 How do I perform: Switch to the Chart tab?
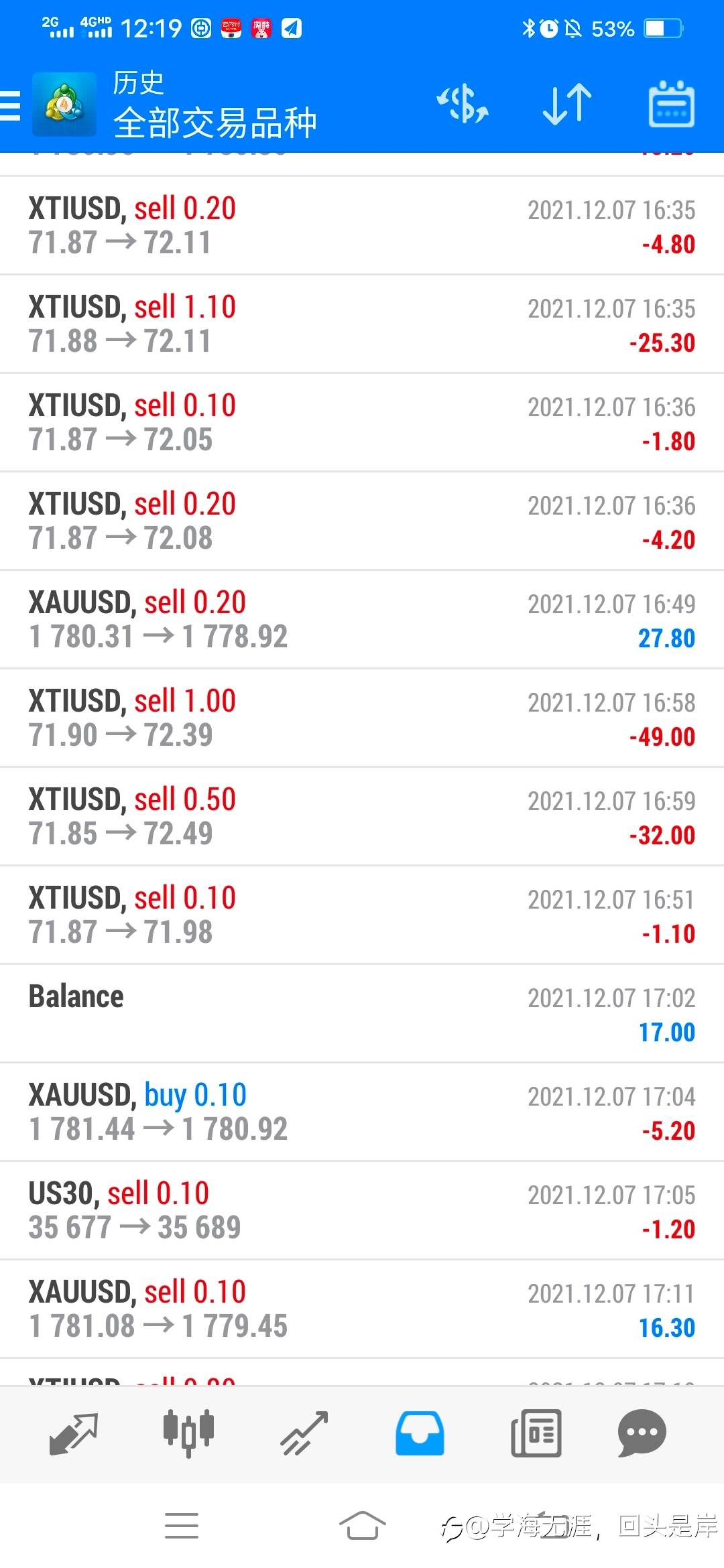[x=188, y=1433]
